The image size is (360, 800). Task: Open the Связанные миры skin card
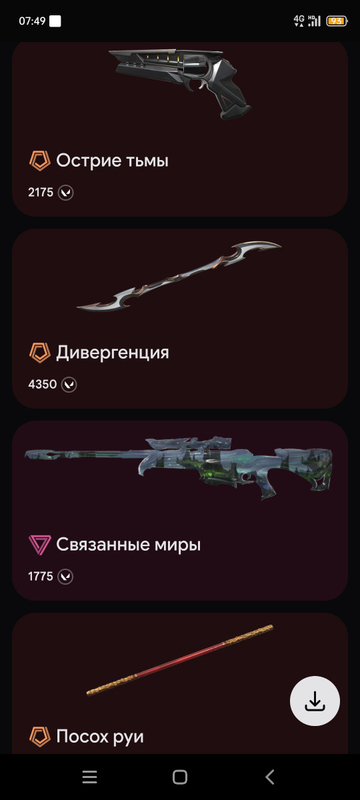[180, 511]
